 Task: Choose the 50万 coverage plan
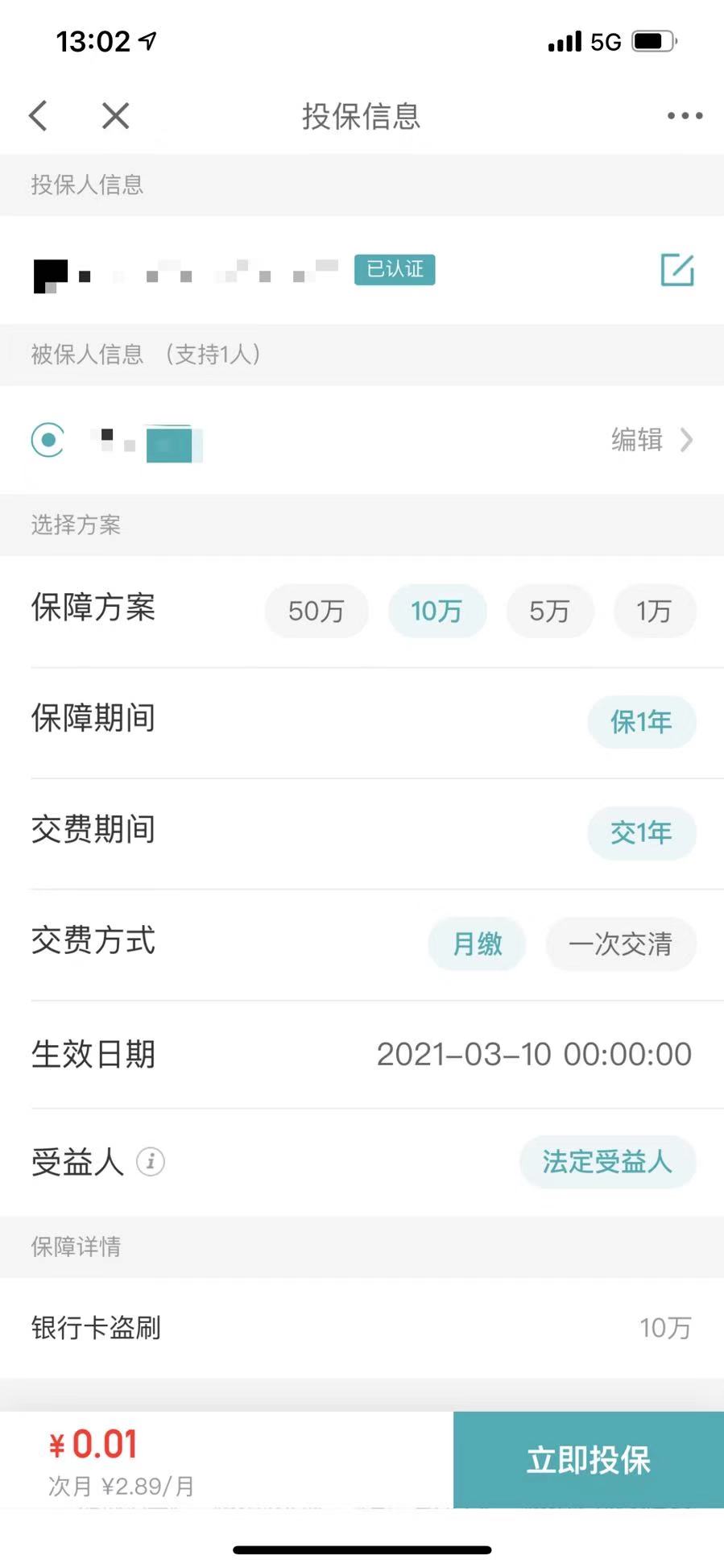click(316, 611)
